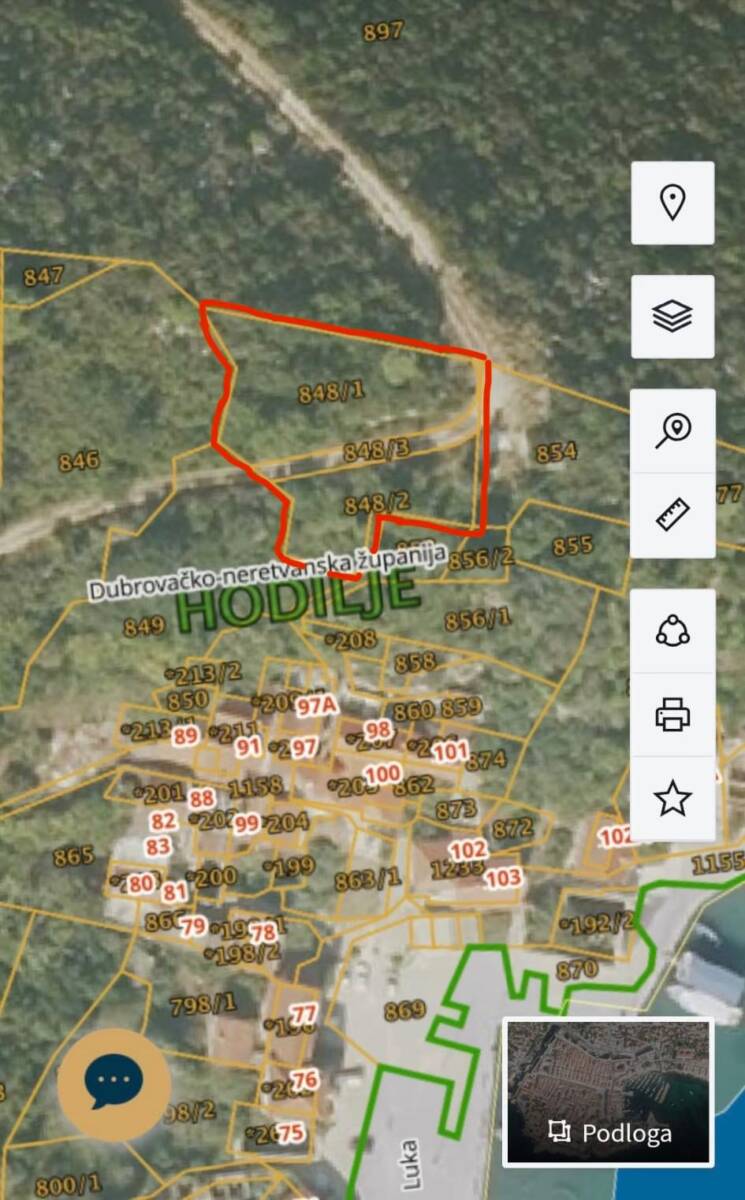Tap the share map button
The image size is (745, 1200).
pos(672,631)
